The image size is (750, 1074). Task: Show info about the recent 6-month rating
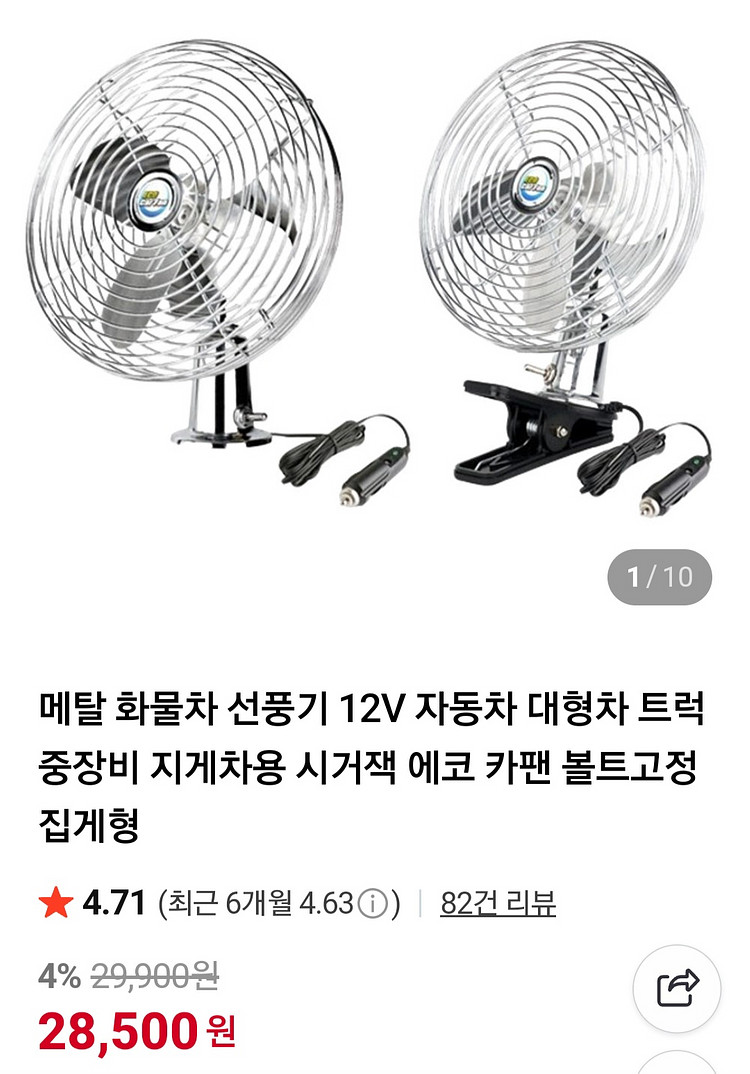point(372,905)
